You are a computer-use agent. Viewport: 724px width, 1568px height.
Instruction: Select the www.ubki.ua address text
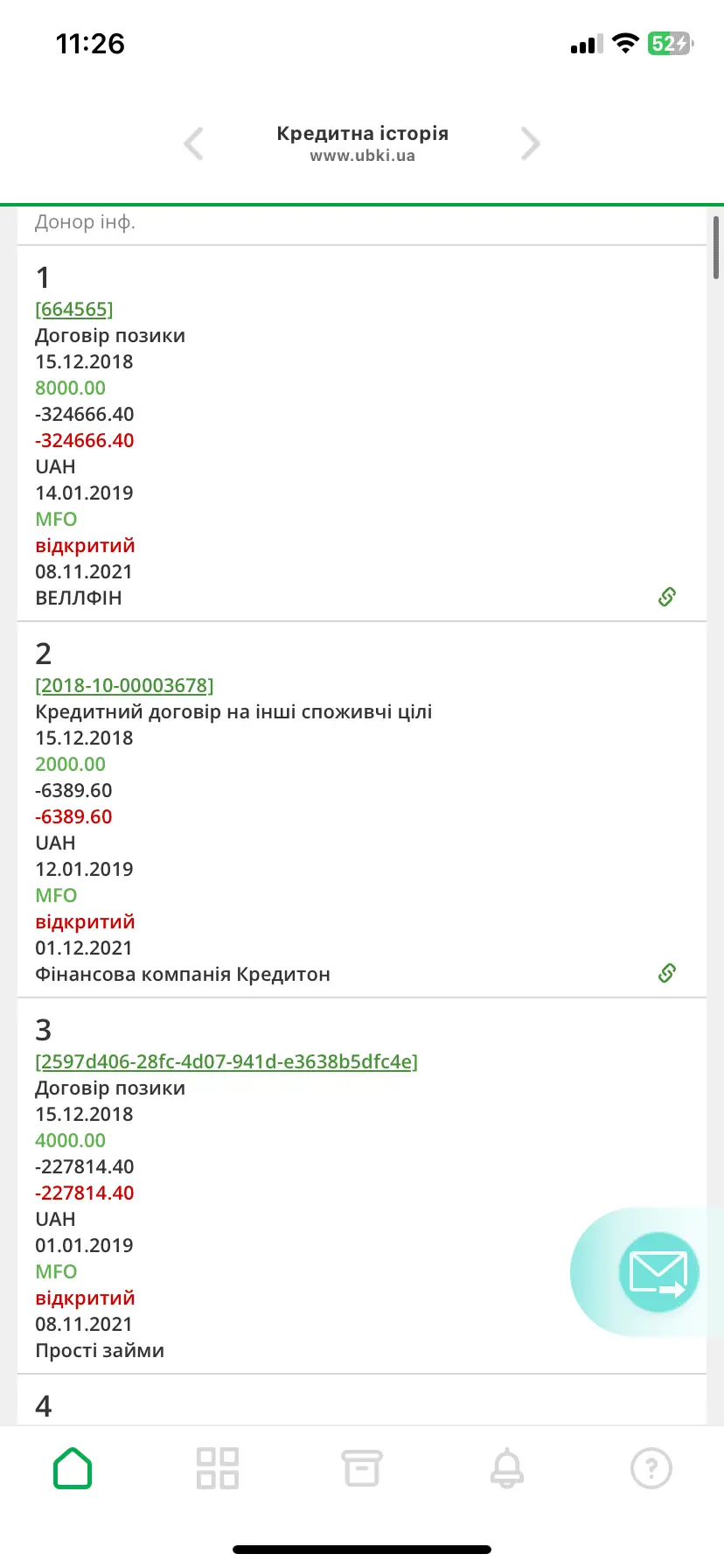click(x=362, y=156)
